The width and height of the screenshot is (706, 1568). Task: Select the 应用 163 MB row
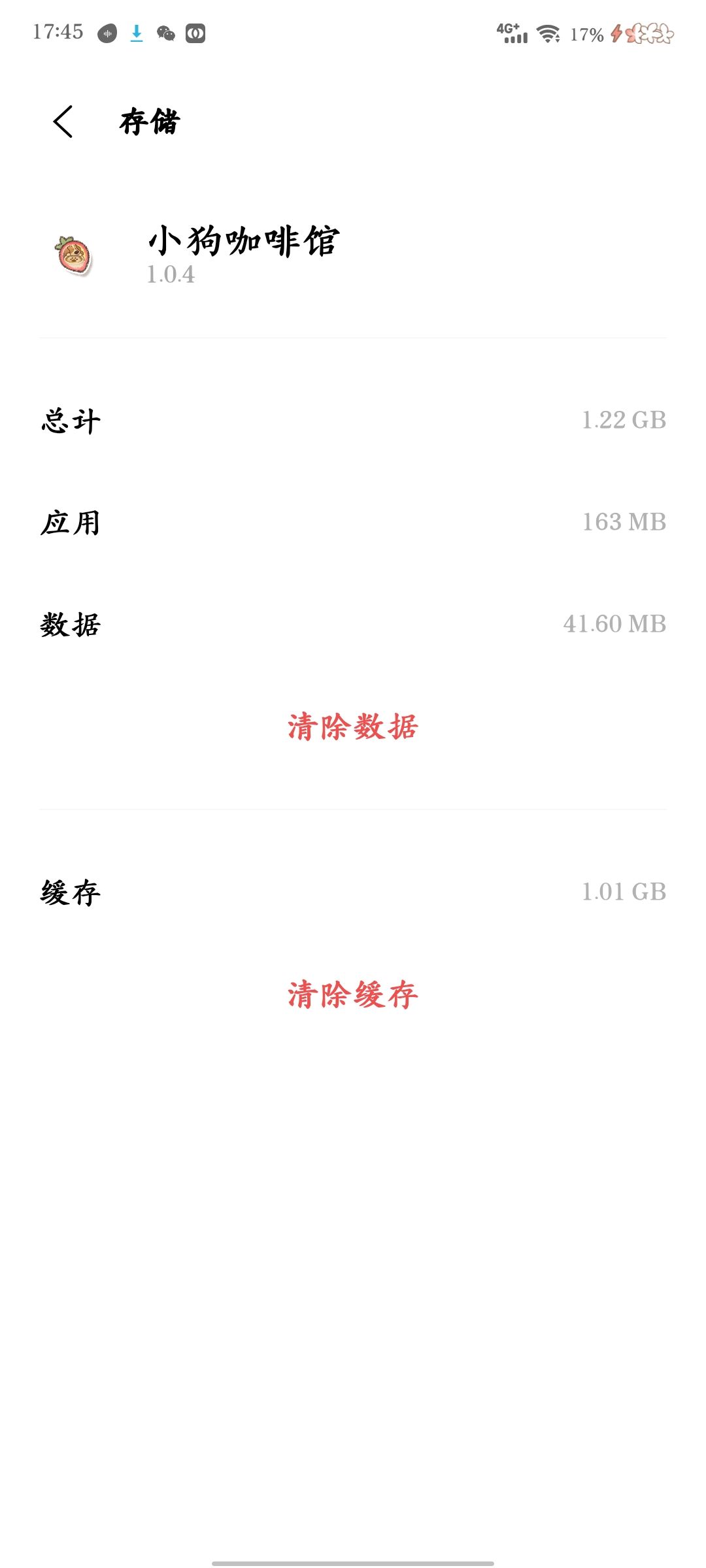click(x=353, y=521)
